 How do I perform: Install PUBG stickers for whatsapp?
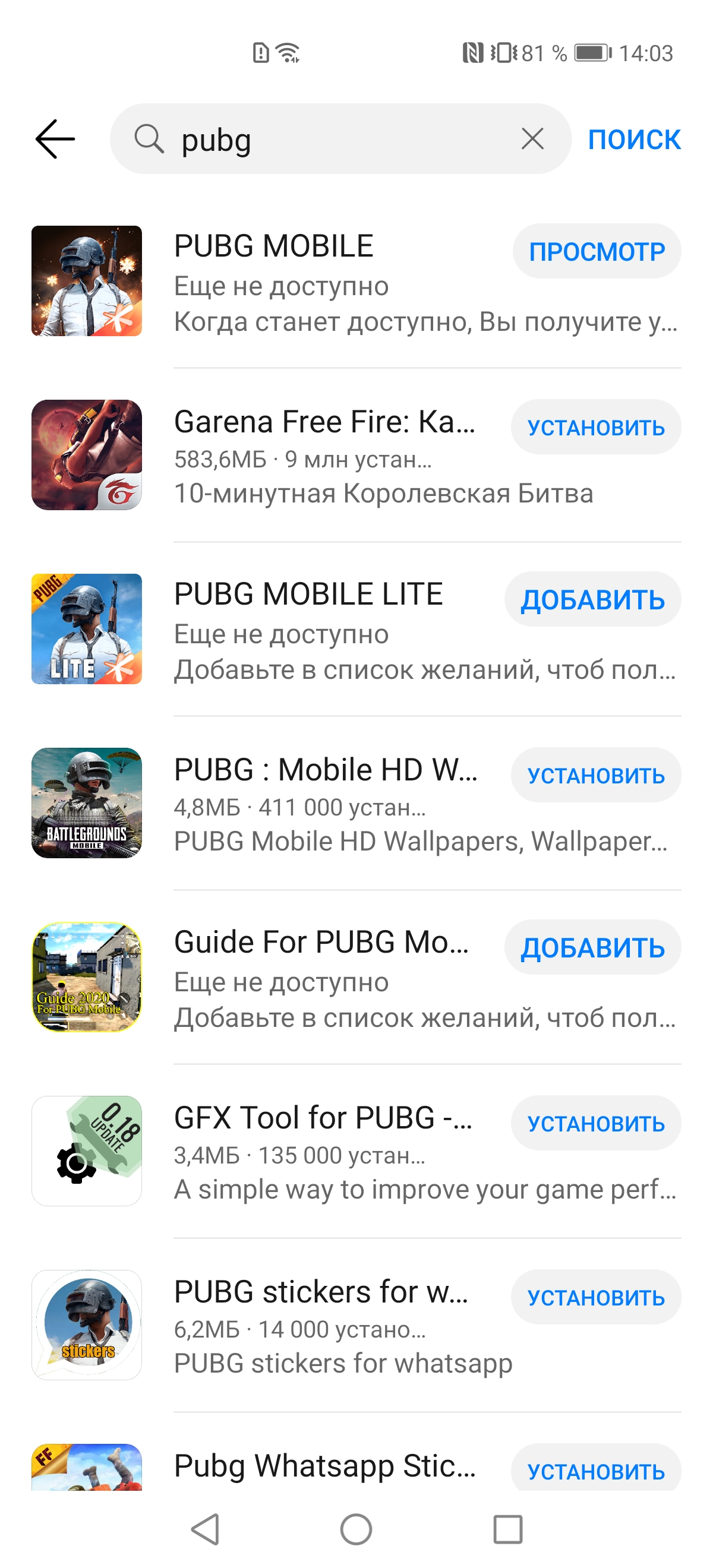point(595,1297)
